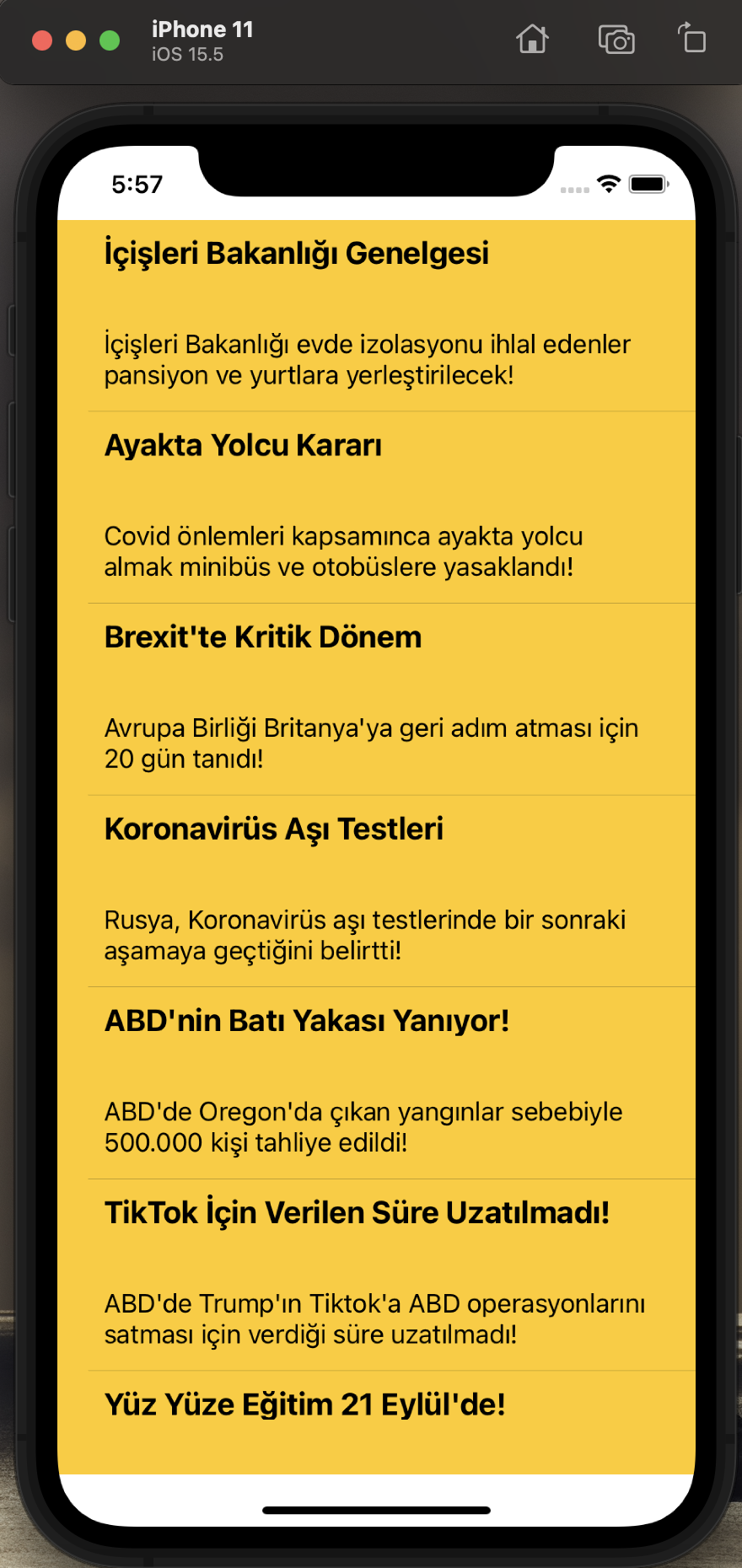Click the Wi-Fi icon in status bar
The width and height of the screenshot is (742, 1568).
609,184
